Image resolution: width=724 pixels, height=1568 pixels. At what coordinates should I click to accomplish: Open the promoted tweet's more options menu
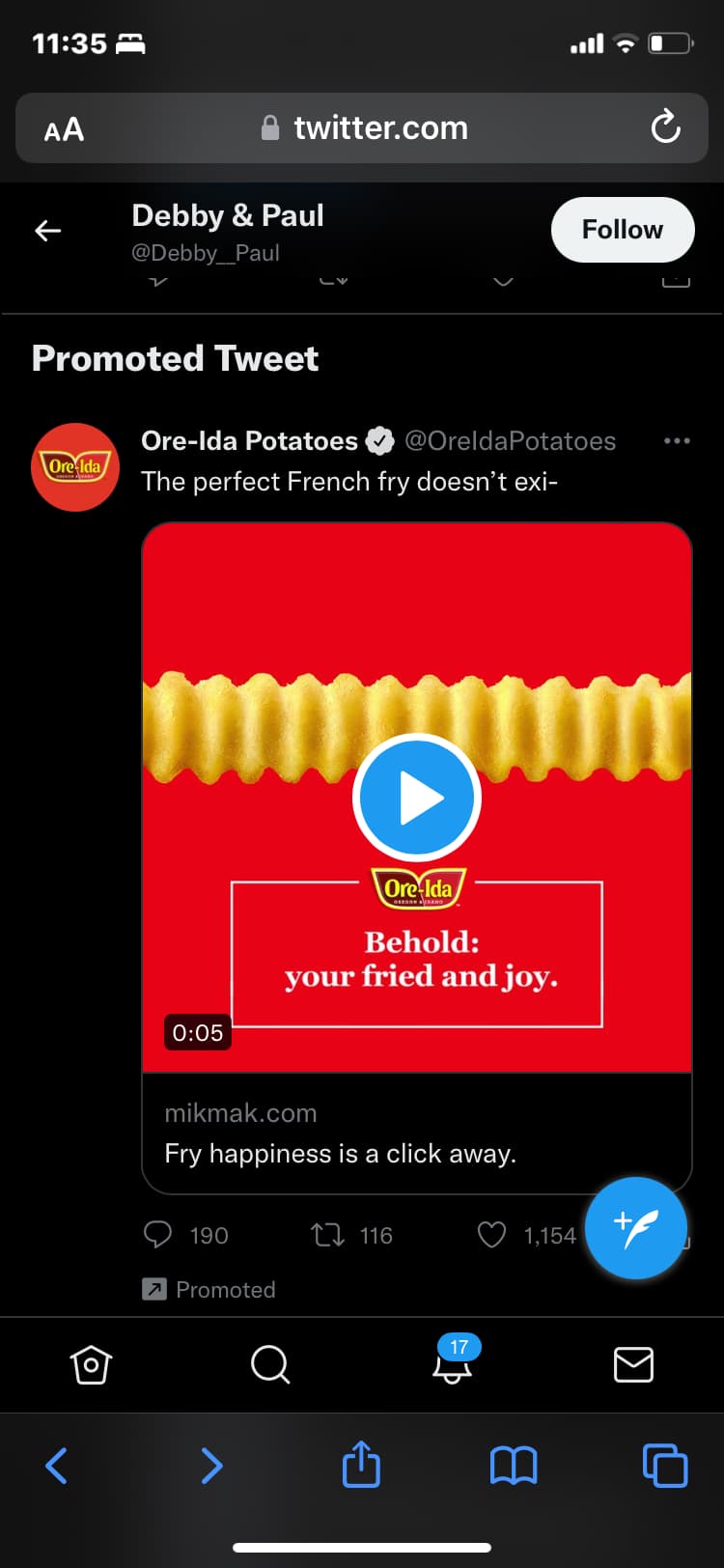(x=677, y=440)
